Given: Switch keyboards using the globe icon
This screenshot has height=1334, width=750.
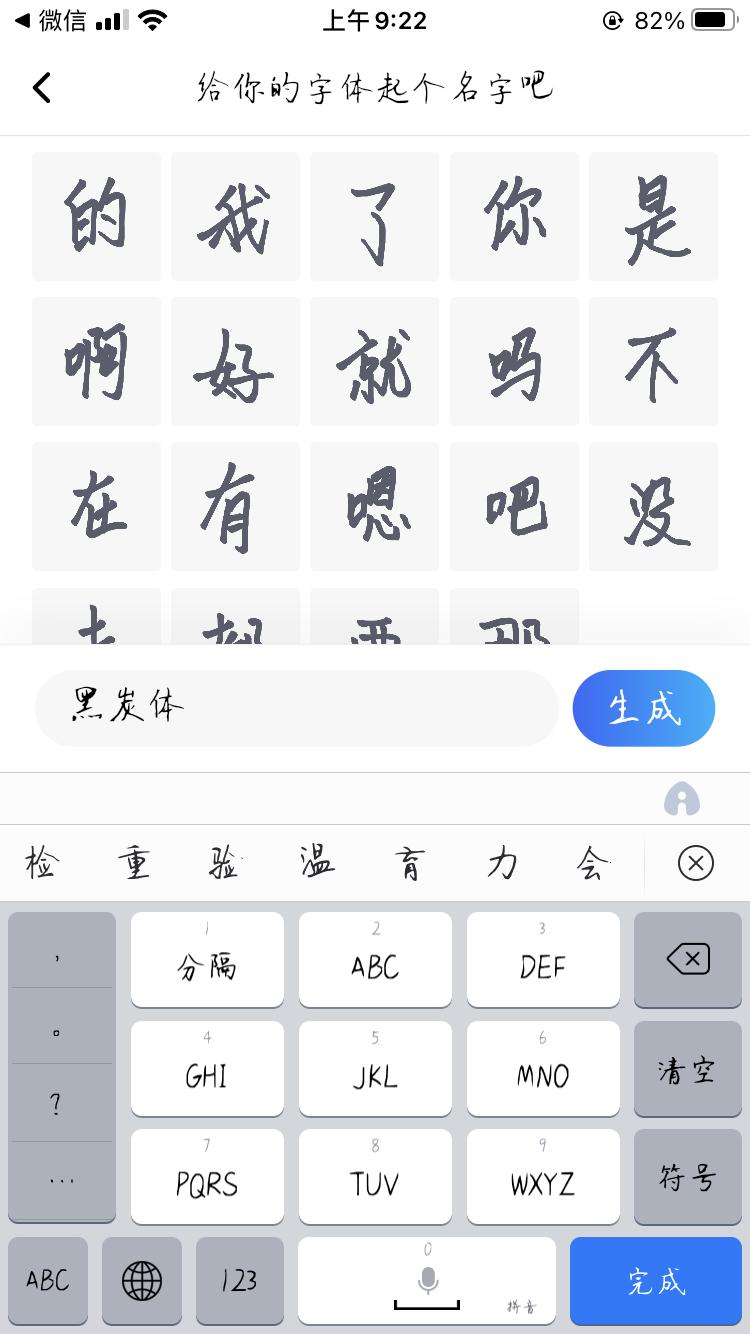Looking at the screenshot, I should 142,1281.
